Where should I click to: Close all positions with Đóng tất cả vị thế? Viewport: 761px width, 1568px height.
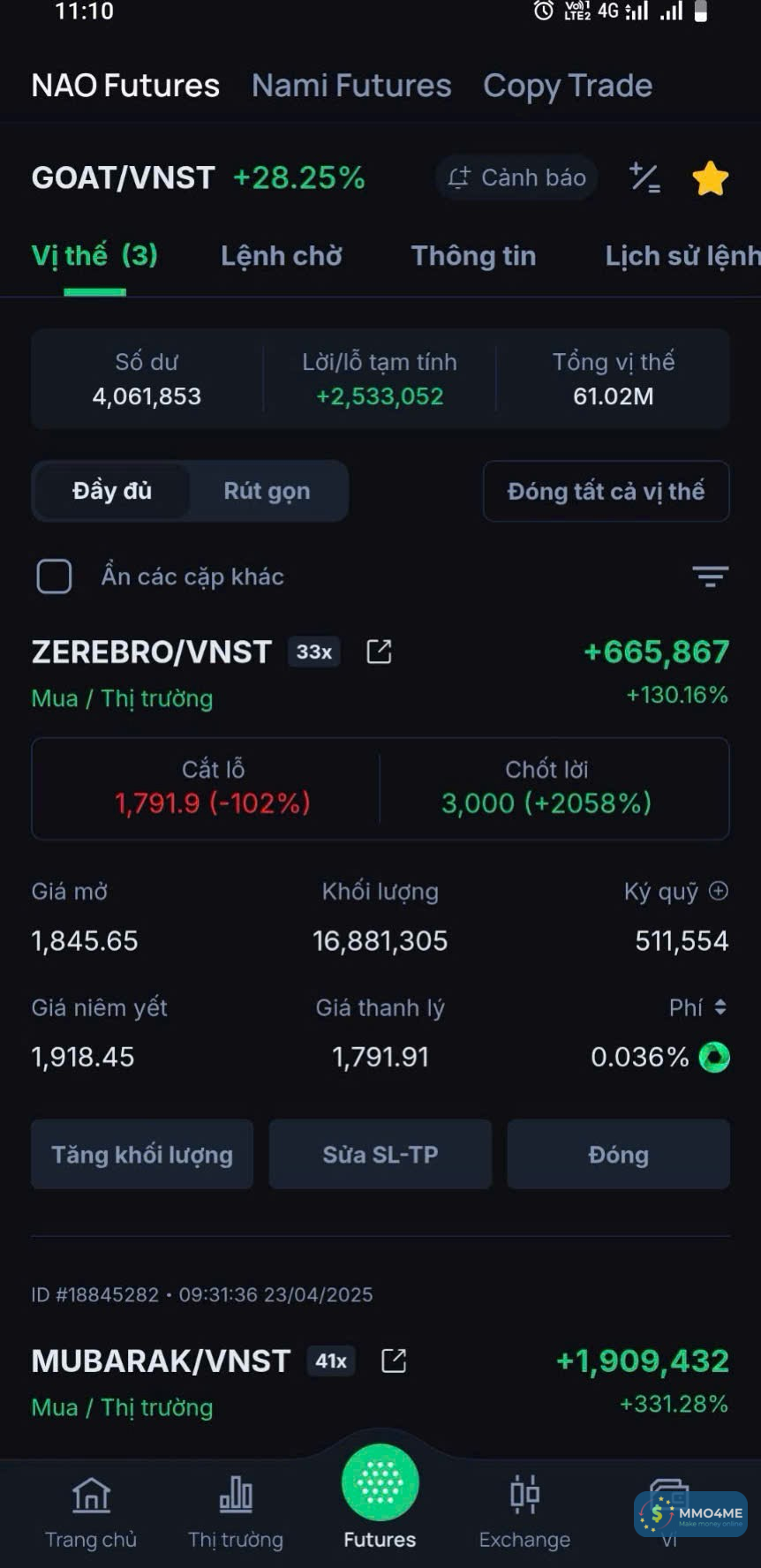point(606,491)
